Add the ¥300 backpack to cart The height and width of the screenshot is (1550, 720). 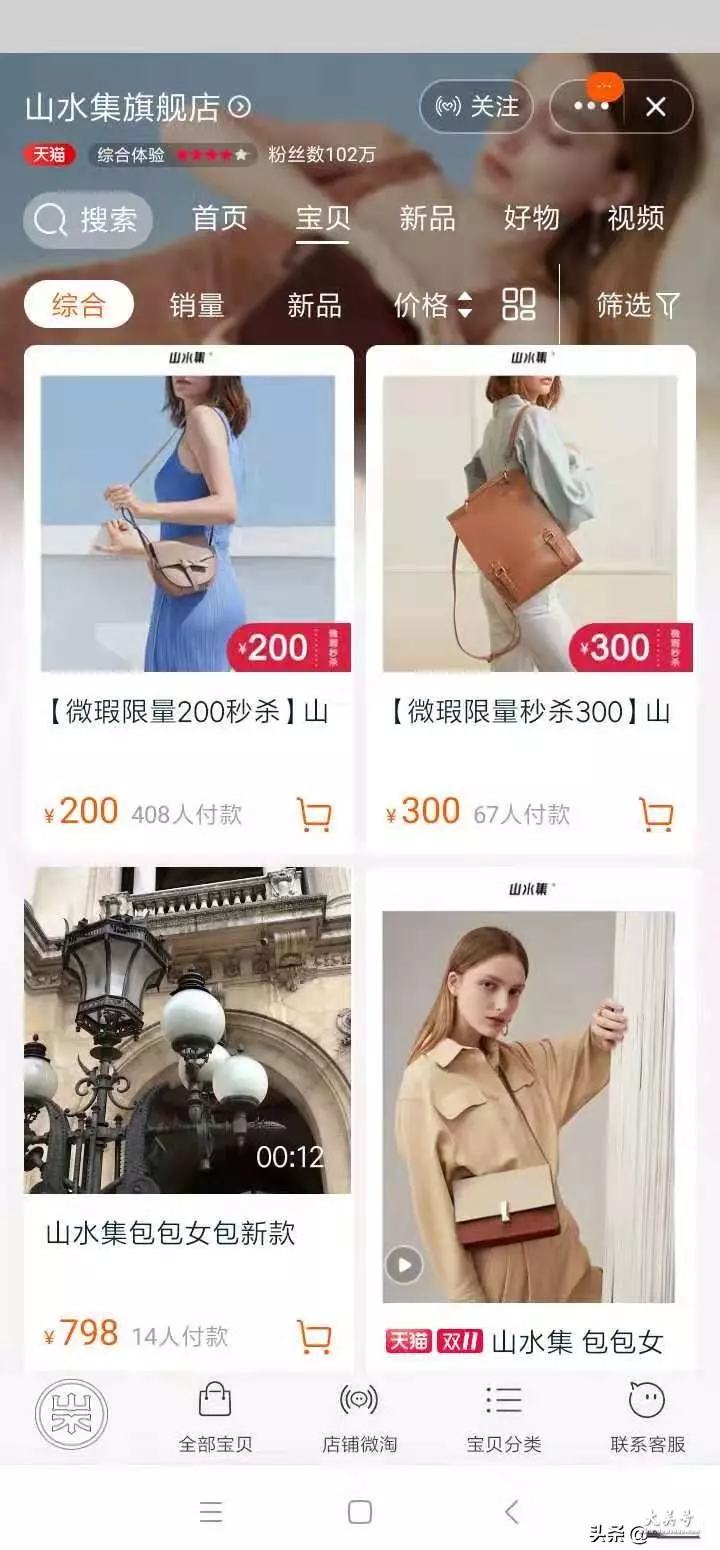pos(656,814)
